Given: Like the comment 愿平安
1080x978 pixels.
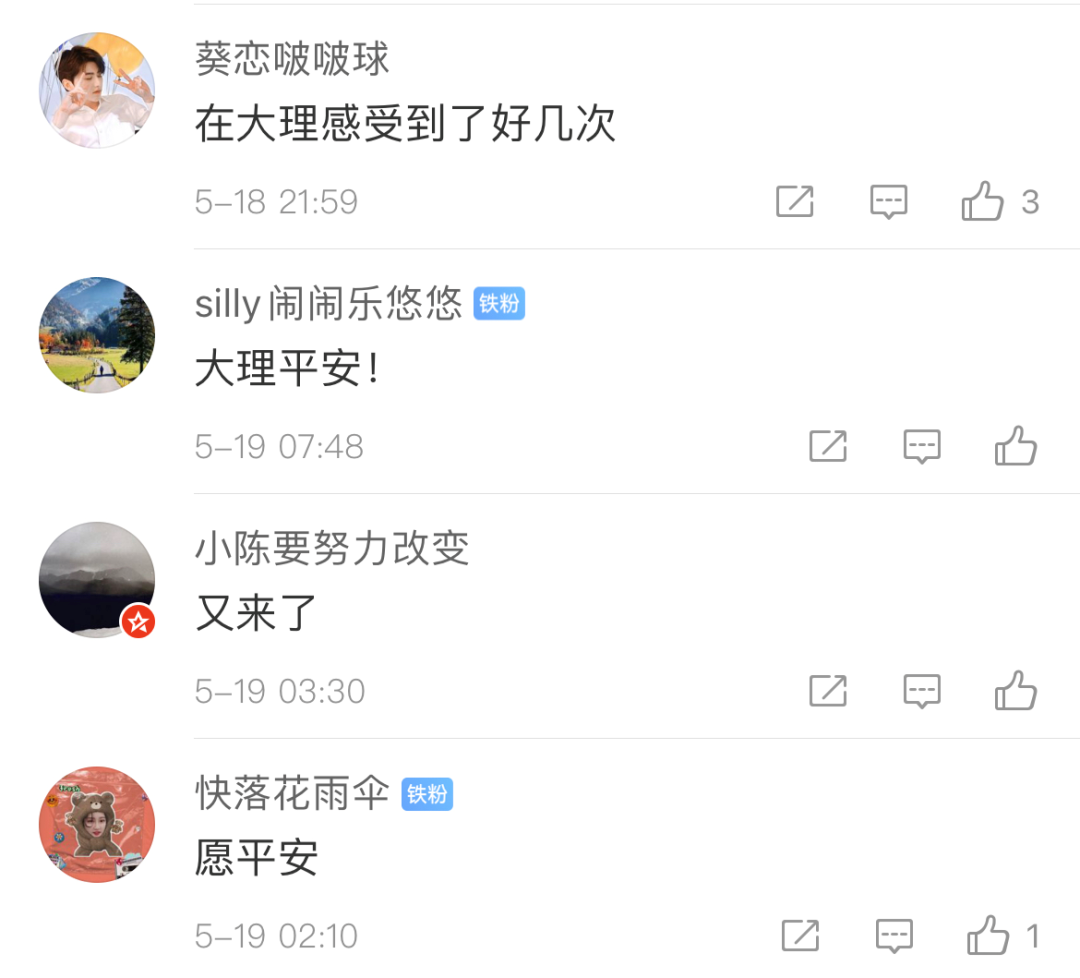Looking at the screenshot, I should [x=989, y=936].
